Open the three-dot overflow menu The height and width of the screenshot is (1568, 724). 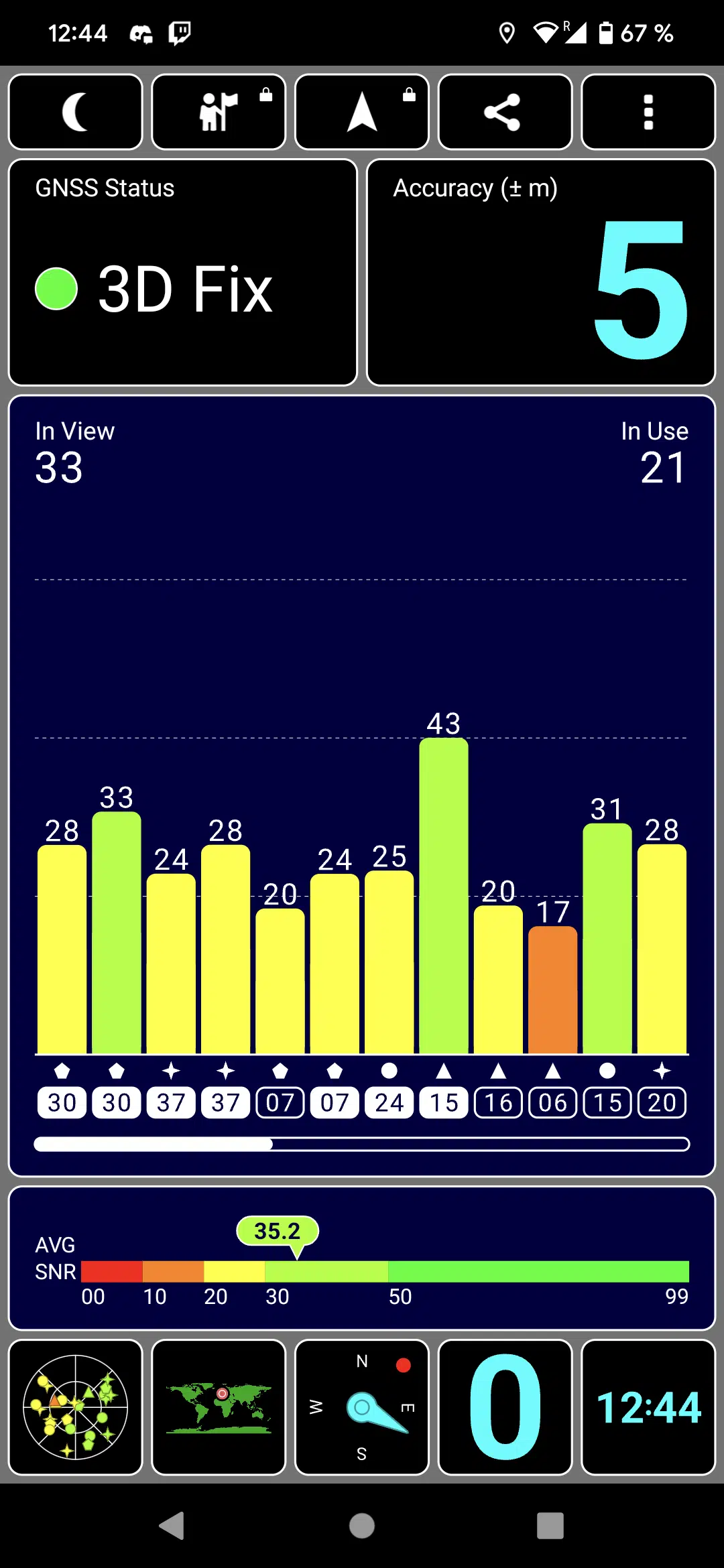[648, 112]
